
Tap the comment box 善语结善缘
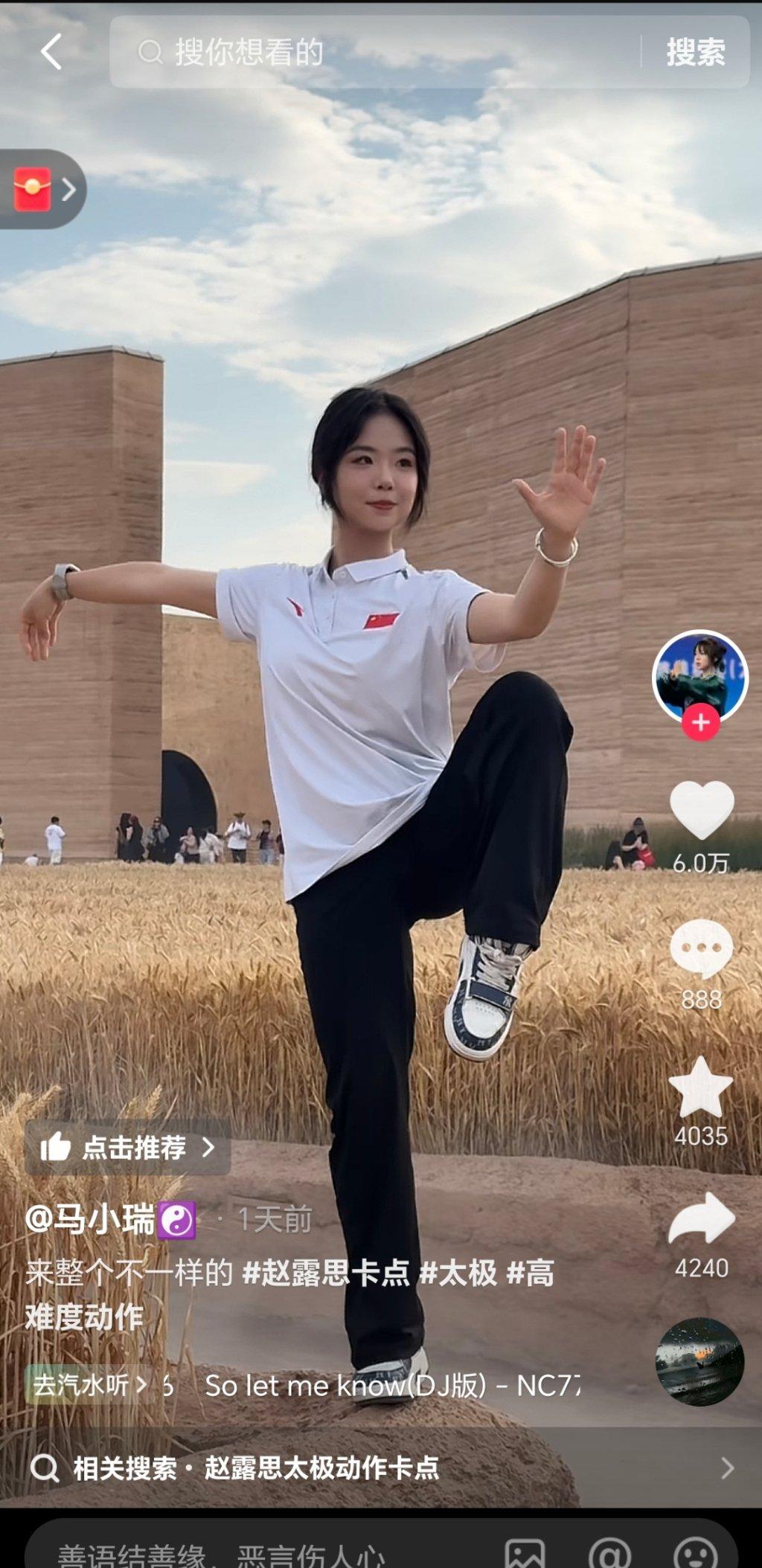point(222,1553)
